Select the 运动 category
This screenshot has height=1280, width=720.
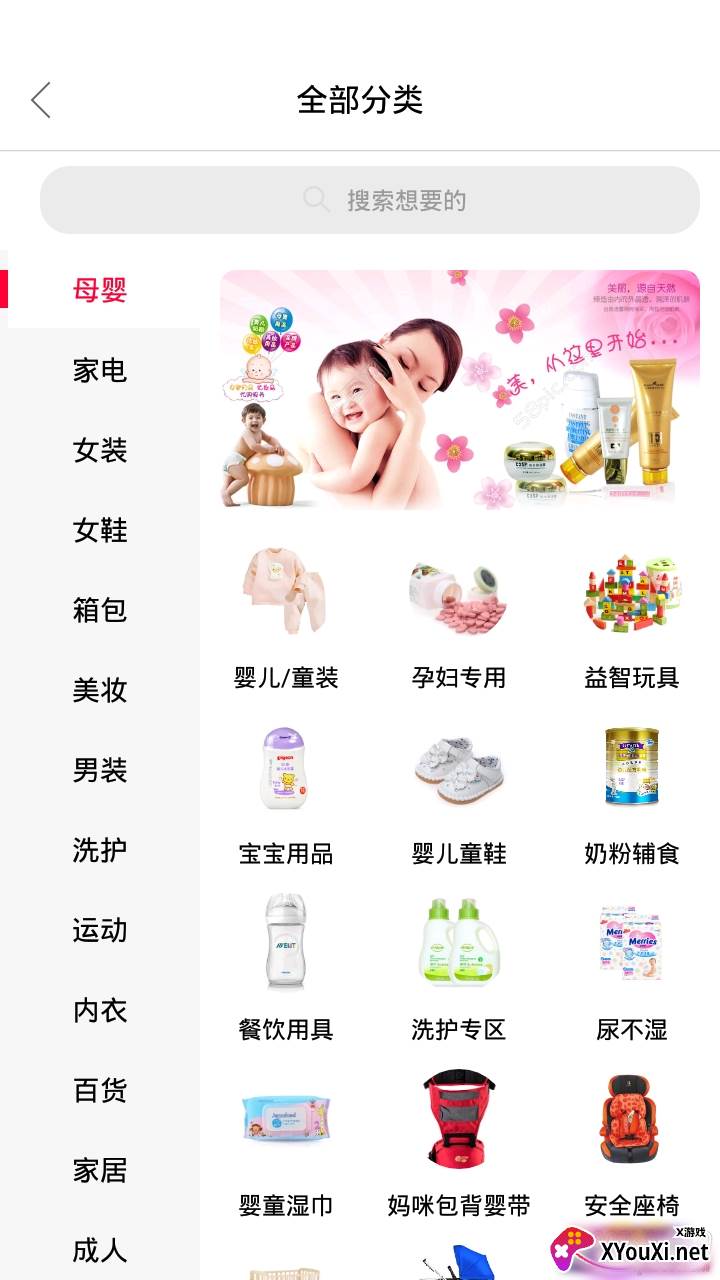click(100, 930)
